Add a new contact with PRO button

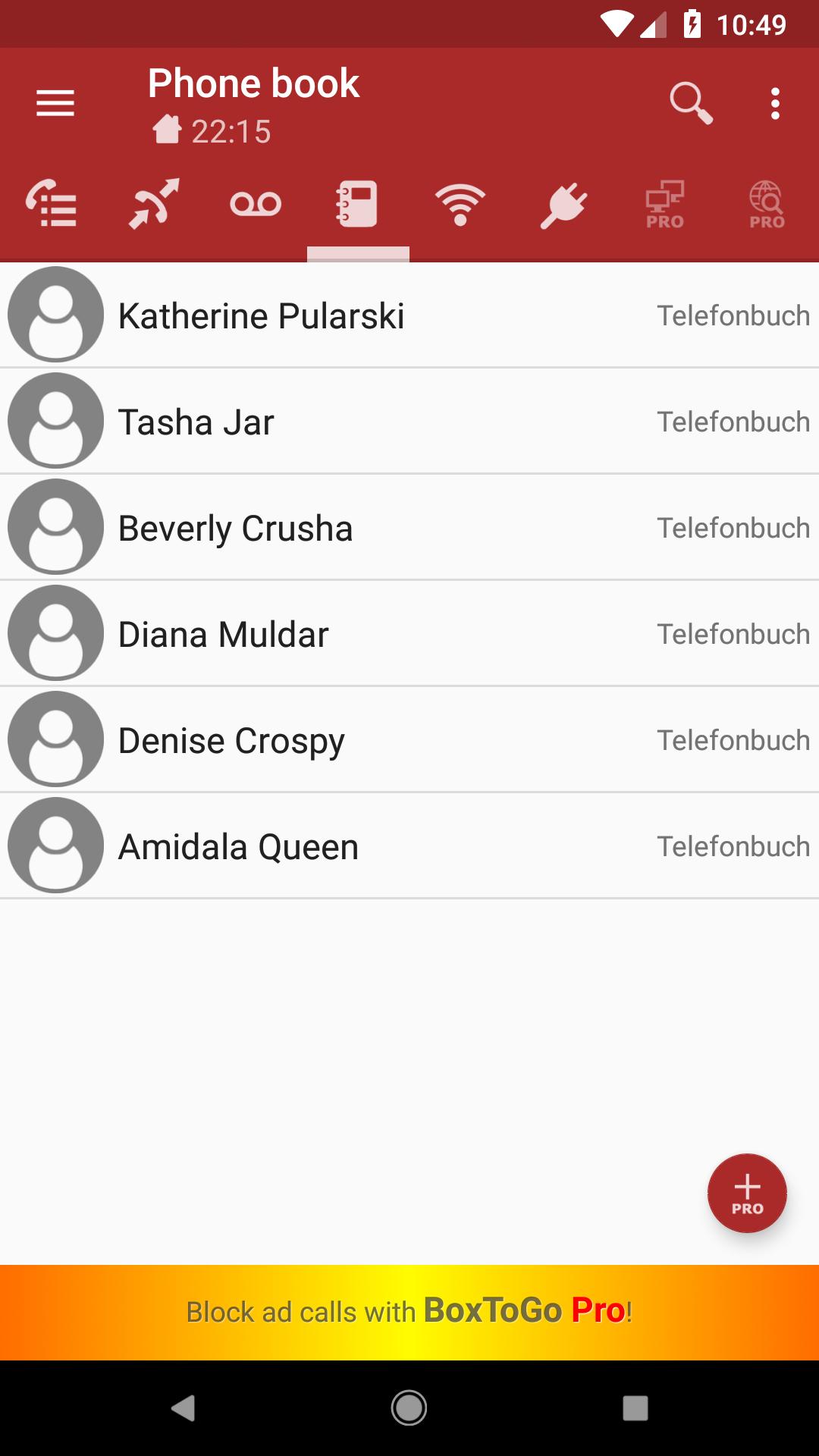pos(747,1193)
